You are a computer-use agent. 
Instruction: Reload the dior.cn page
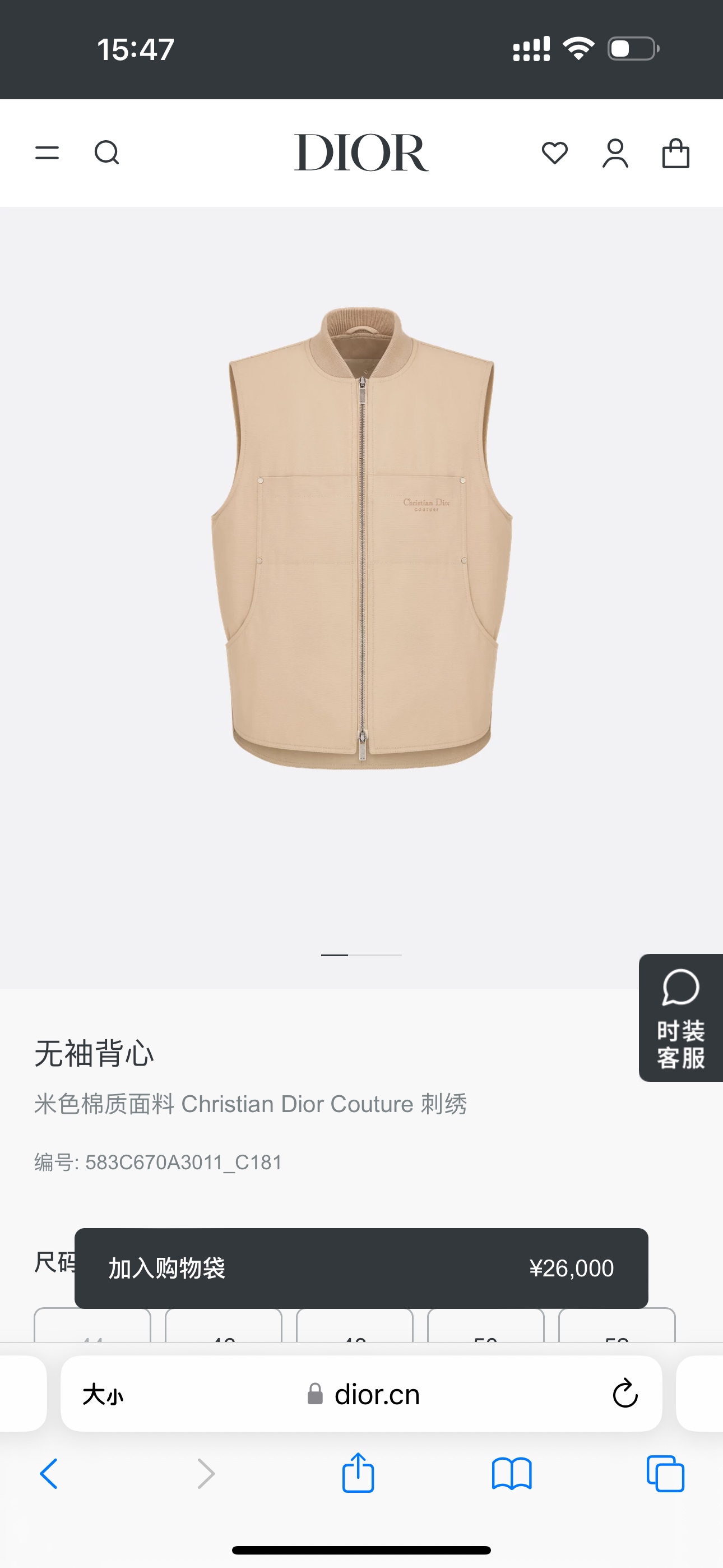coord(625,1395)
